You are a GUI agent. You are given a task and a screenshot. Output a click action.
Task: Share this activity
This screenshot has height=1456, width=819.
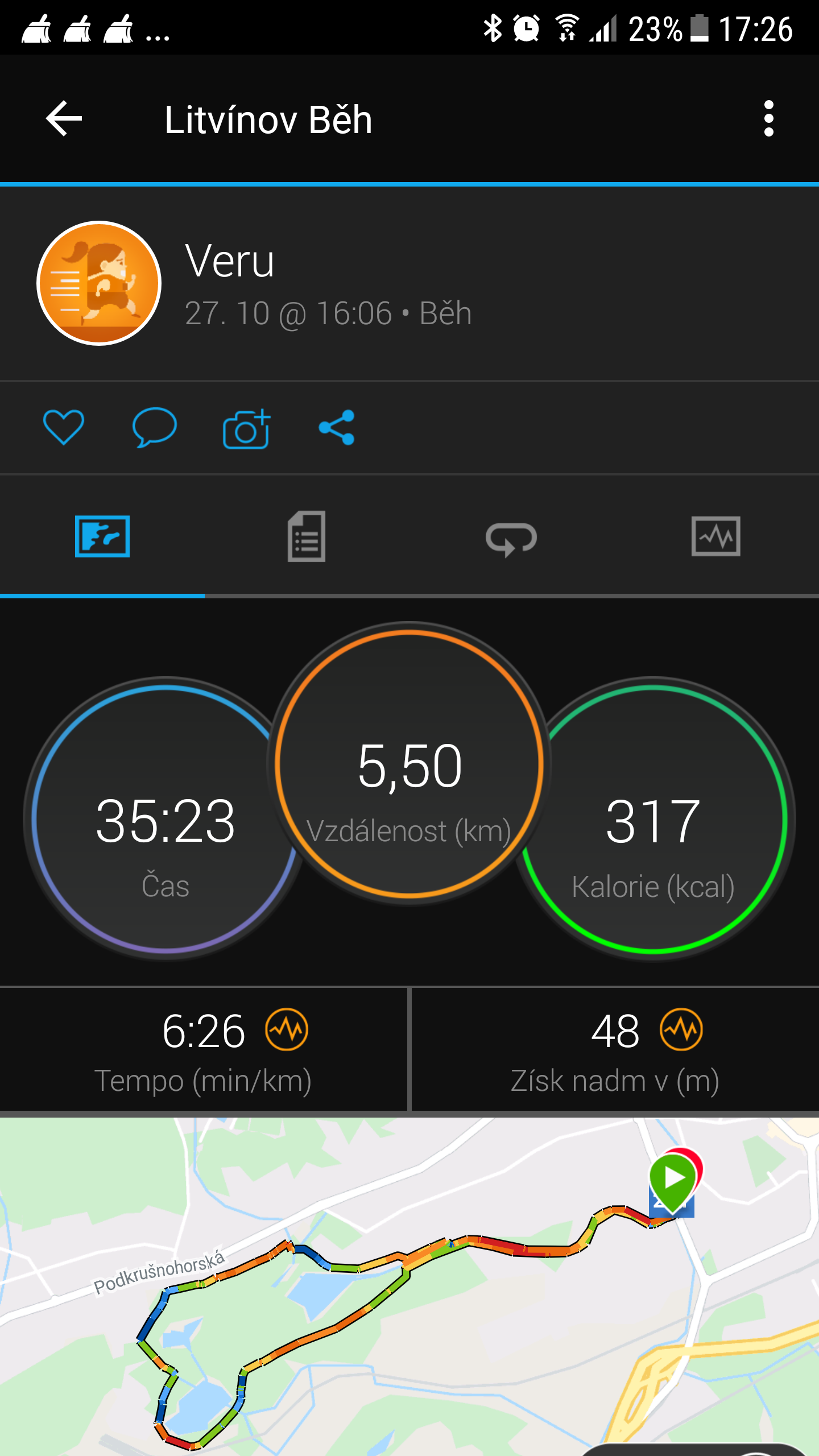[x=337, y=427]
